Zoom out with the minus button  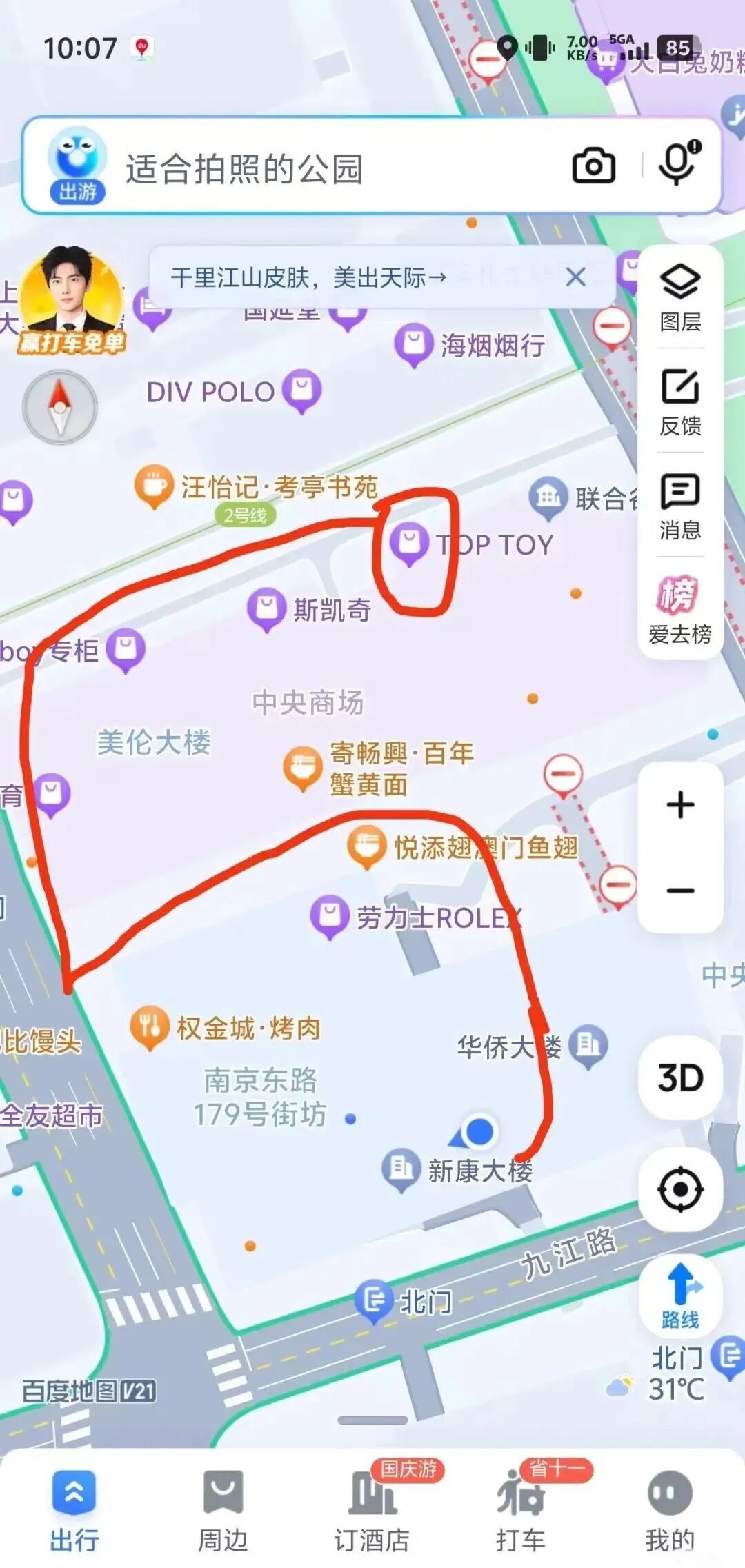(680, 891)
